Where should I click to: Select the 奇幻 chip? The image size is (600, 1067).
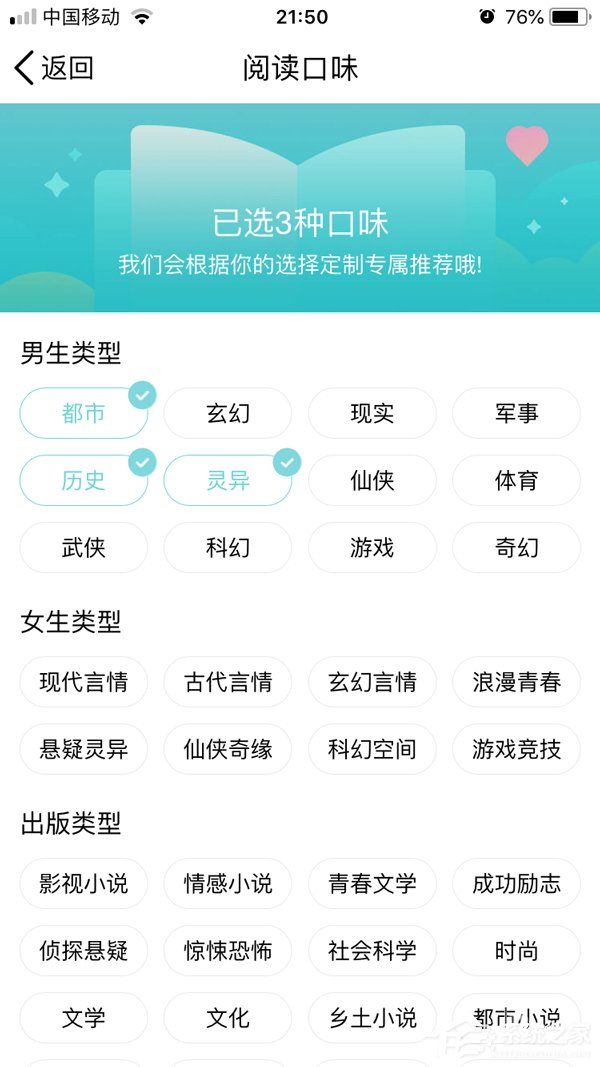(516, 548)
